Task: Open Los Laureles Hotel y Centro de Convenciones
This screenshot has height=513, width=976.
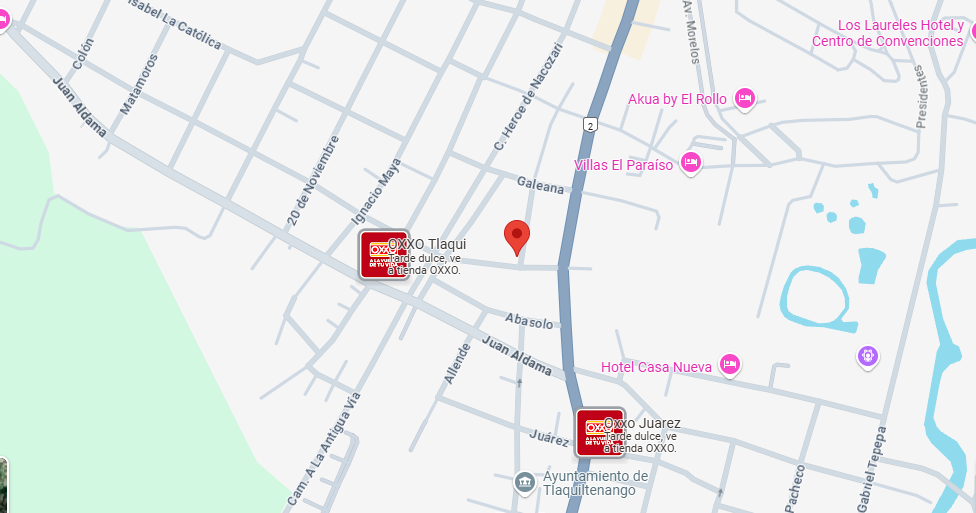Action: [x=888, y=33]
